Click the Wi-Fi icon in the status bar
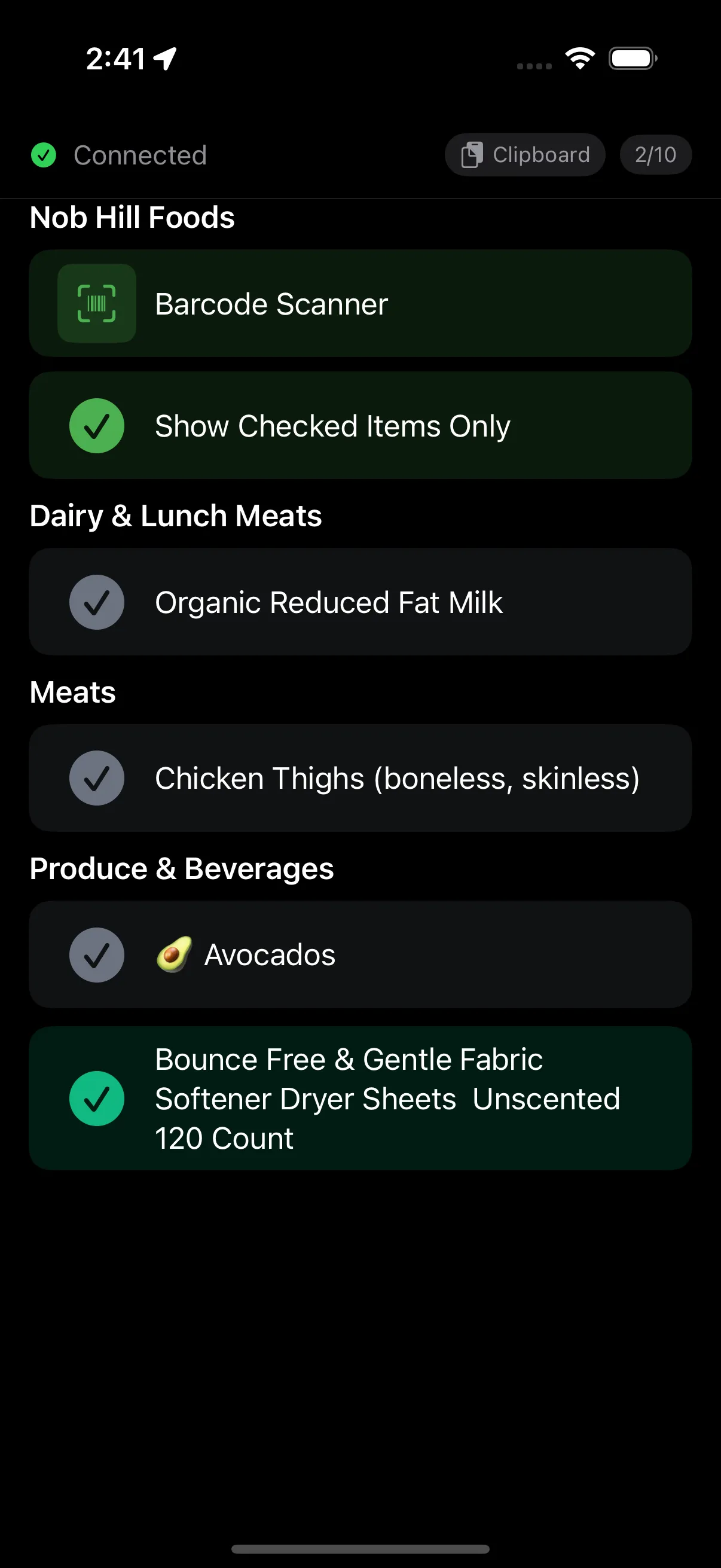 pos(579,58)
